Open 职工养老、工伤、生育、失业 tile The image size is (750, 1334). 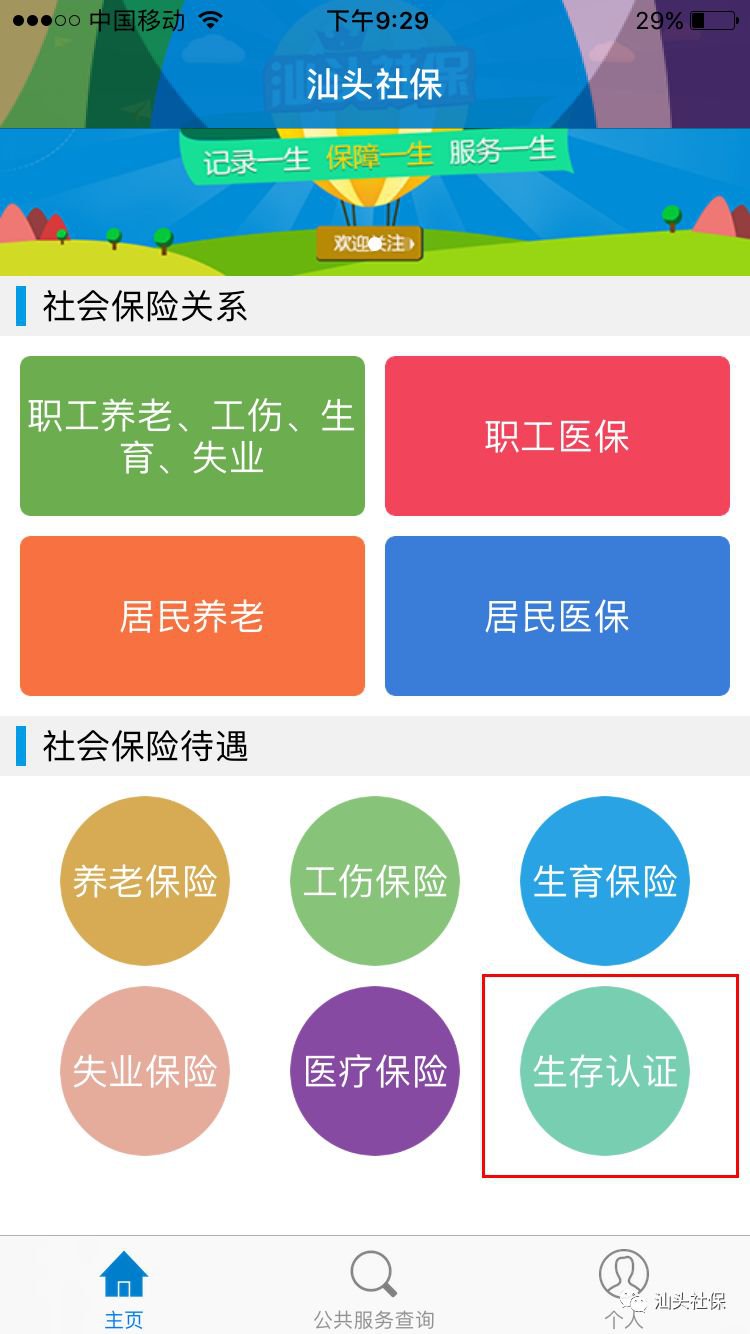(192, 436)
